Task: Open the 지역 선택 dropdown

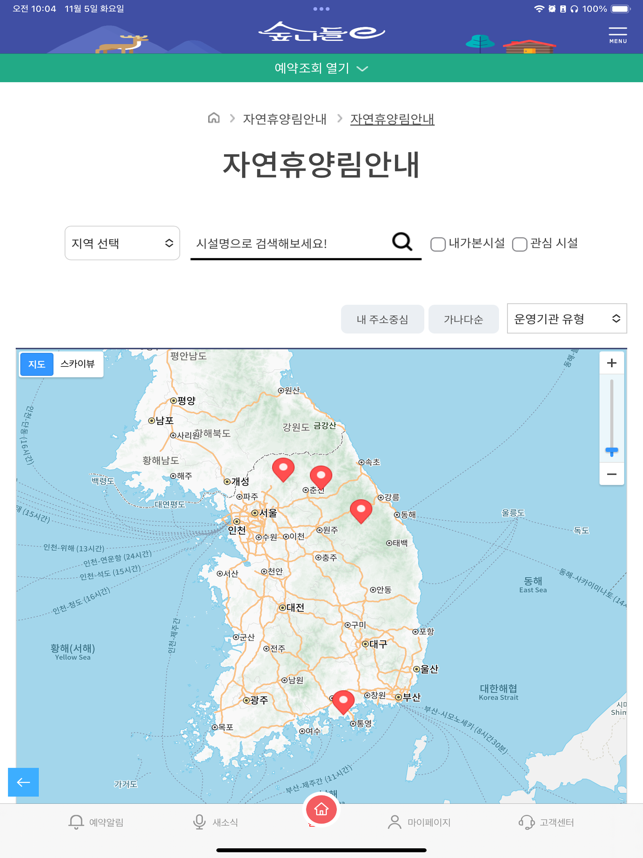Action: pyautogui.click(x=122, y=243)
